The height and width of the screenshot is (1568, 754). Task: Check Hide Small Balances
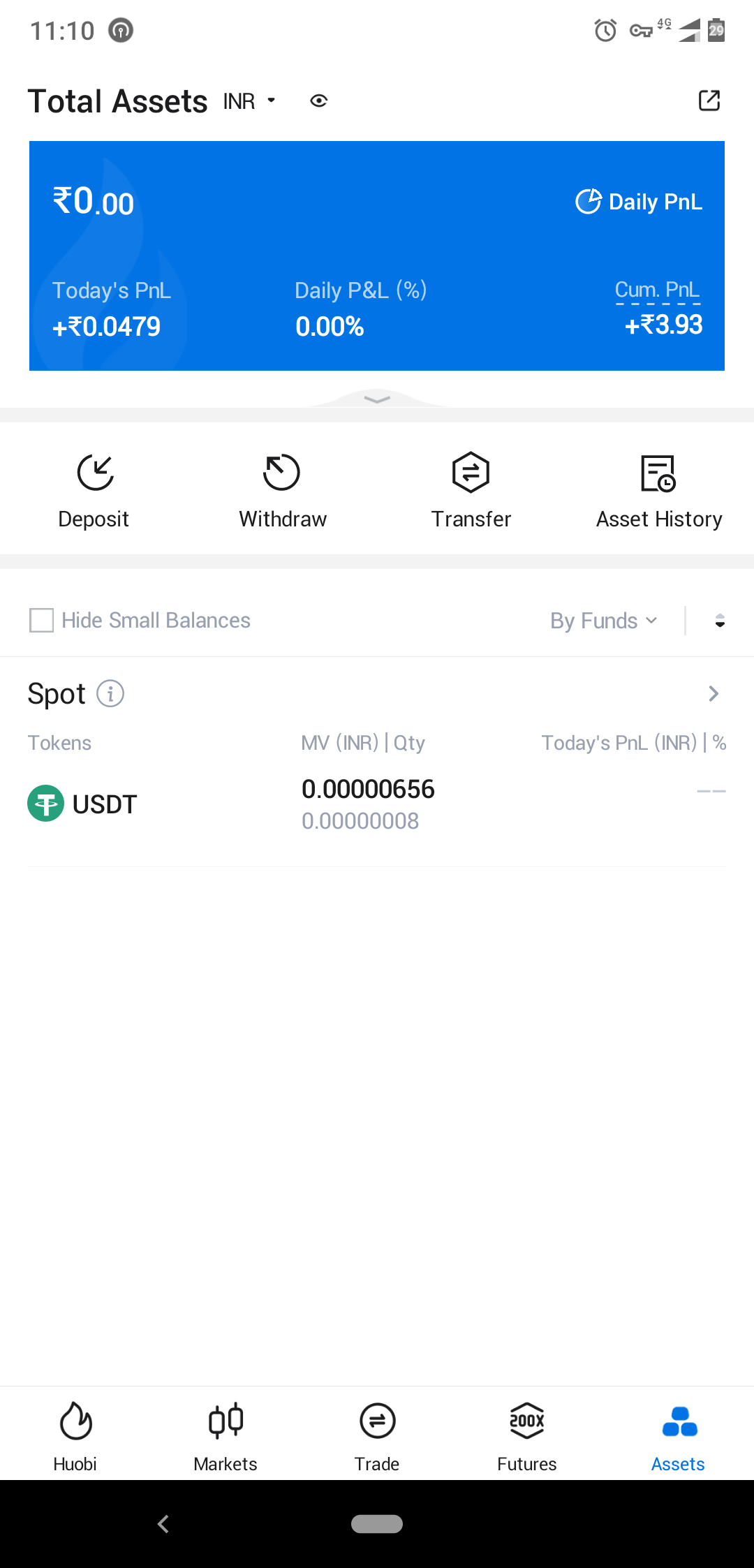42,620
